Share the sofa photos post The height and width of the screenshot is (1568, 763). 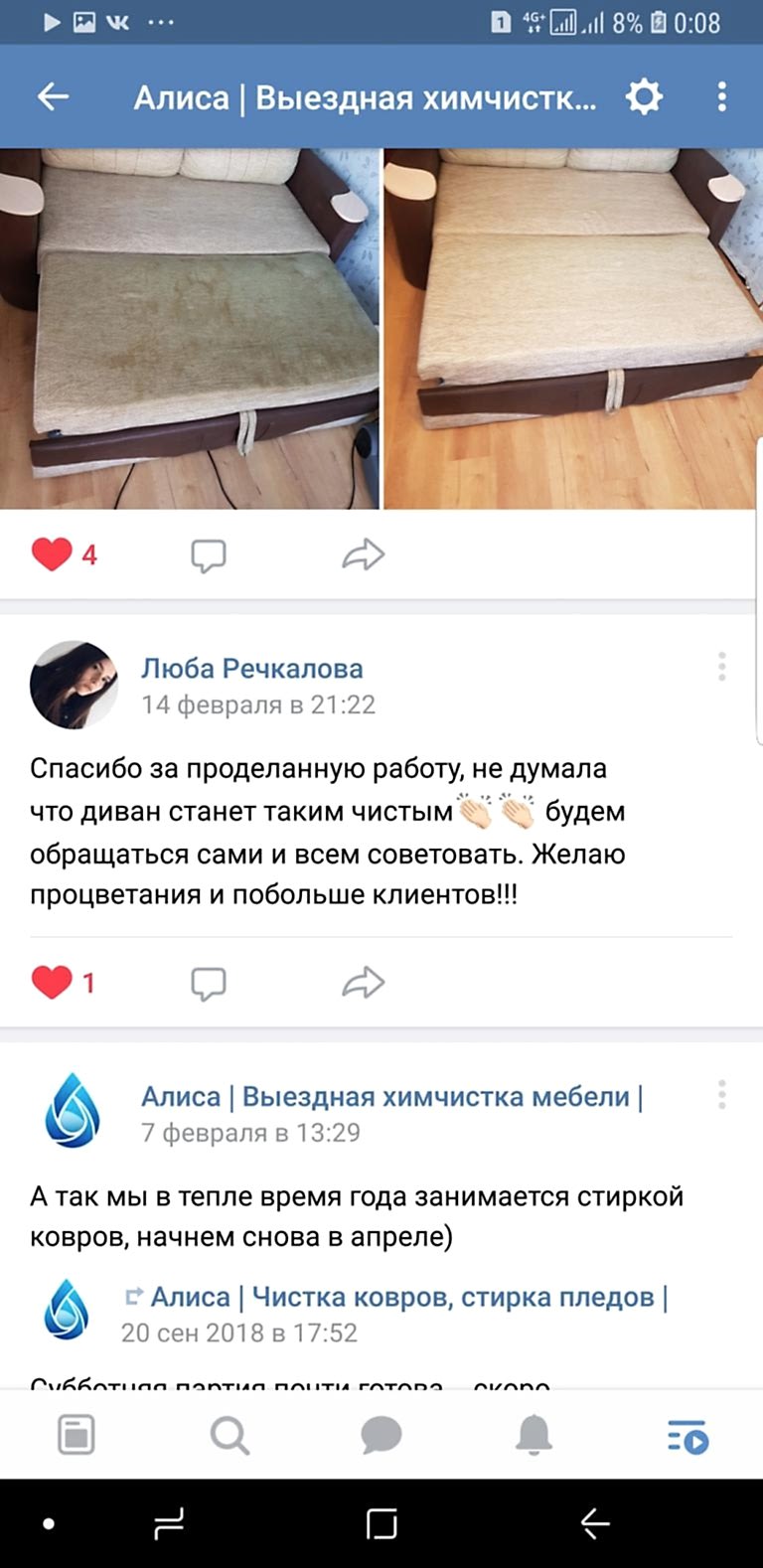[x=363, y=554]
